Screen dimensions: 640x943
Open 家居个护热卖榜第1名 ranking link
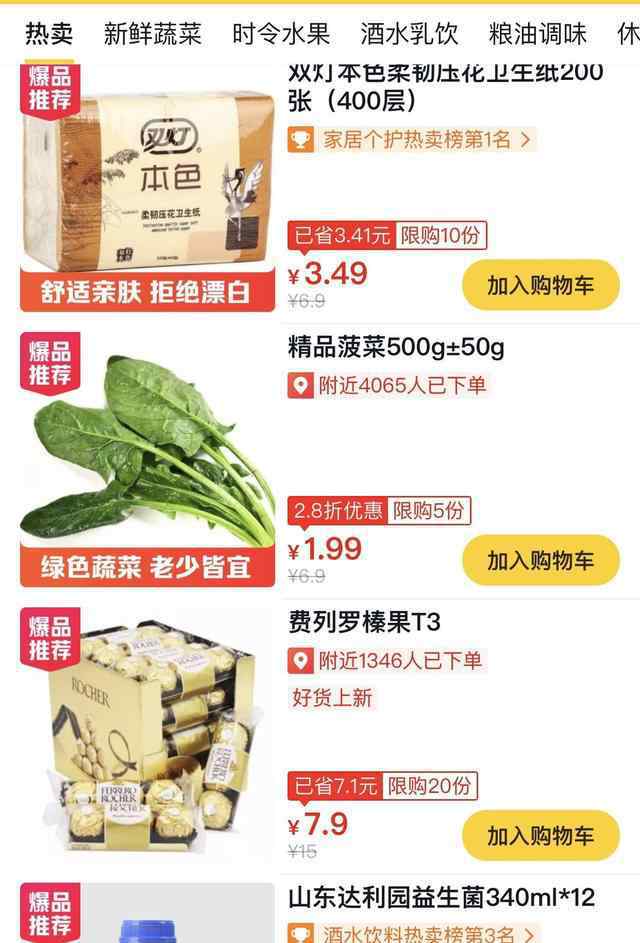tap(412, 139)
